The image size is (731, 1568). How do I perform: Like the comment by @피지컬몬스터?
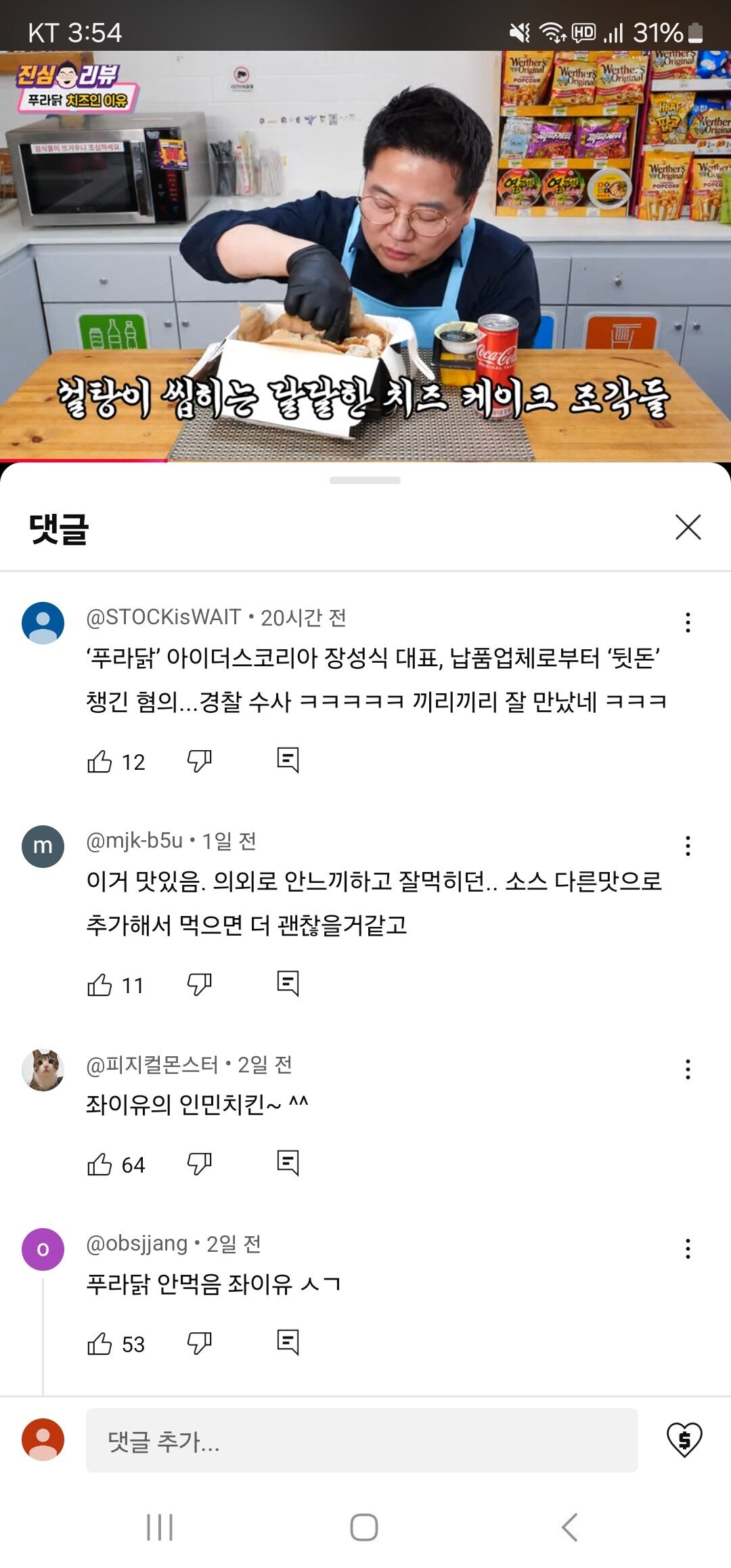[99, 1164]
